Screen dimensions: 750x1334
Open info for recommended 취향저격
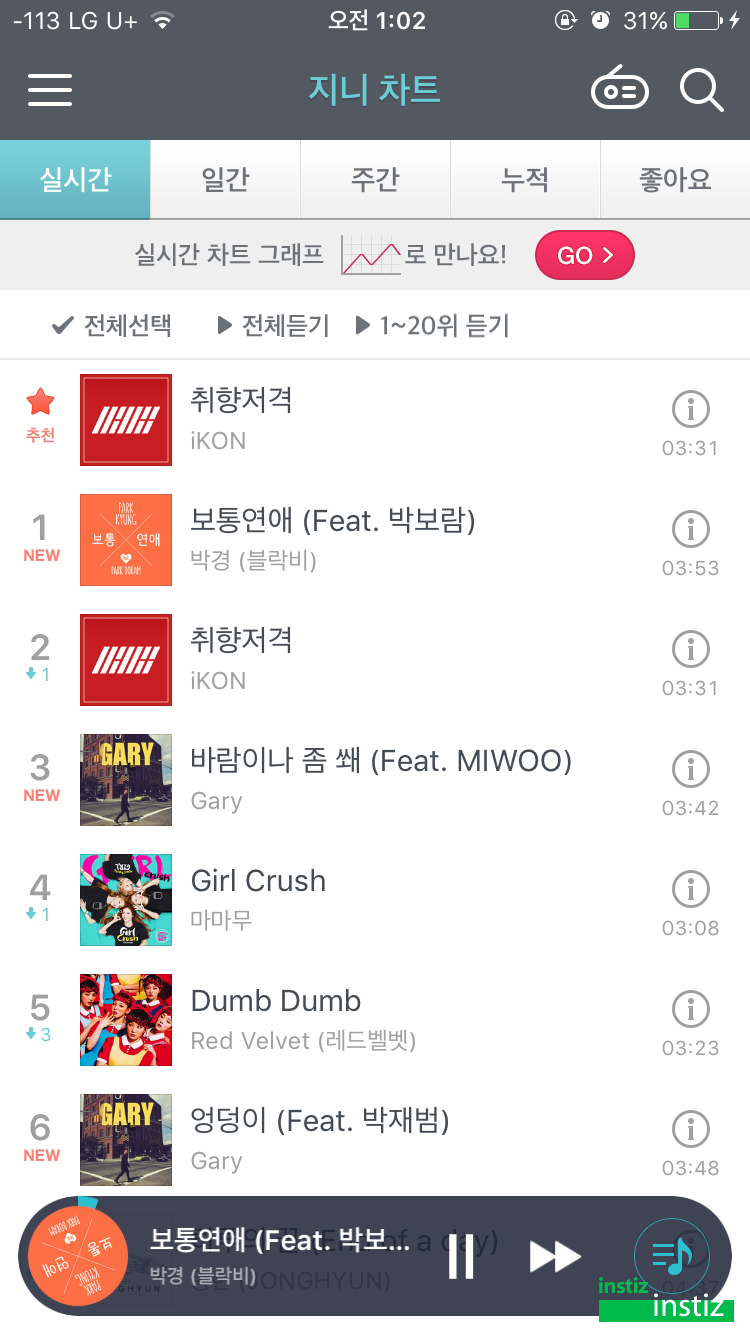tap(690, 409)
